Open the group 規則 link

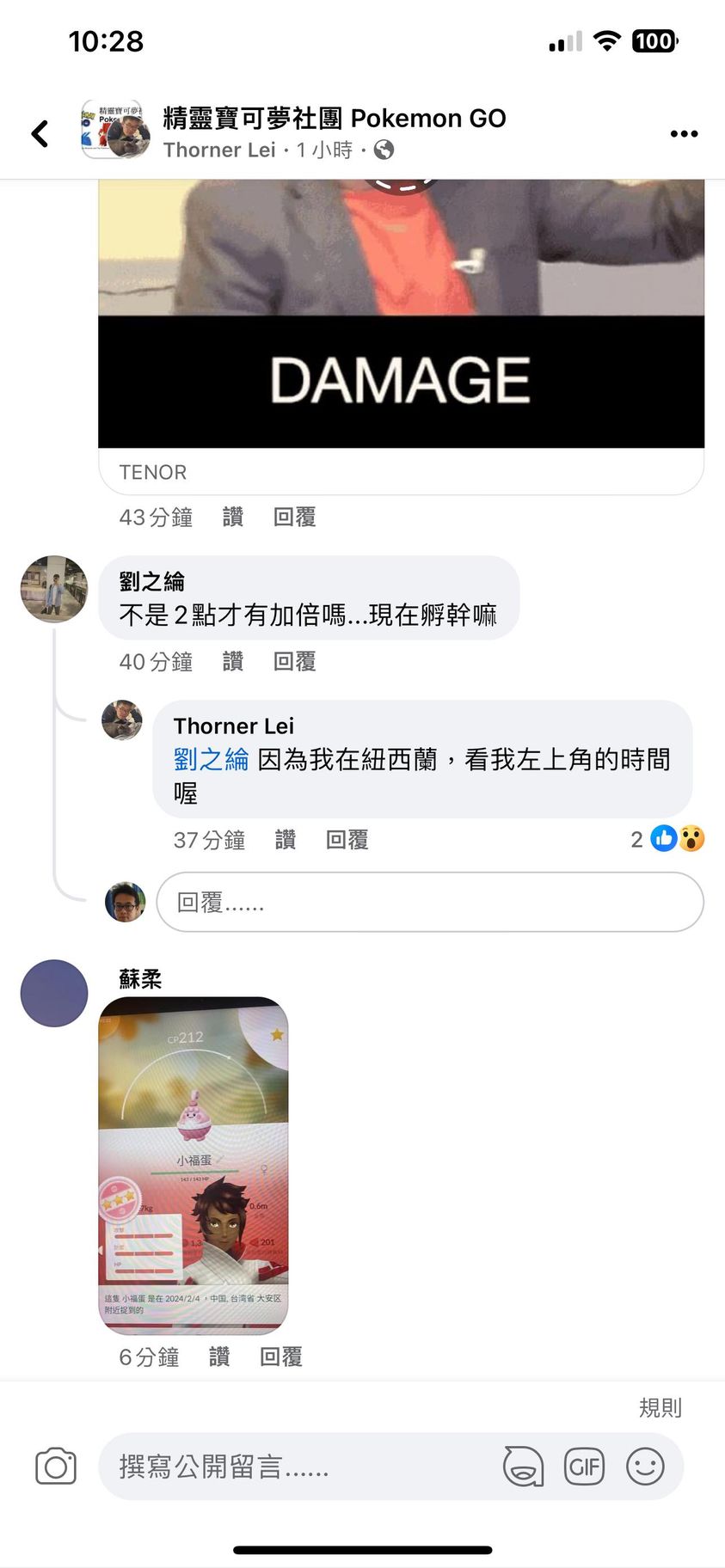coord(660,1407)
